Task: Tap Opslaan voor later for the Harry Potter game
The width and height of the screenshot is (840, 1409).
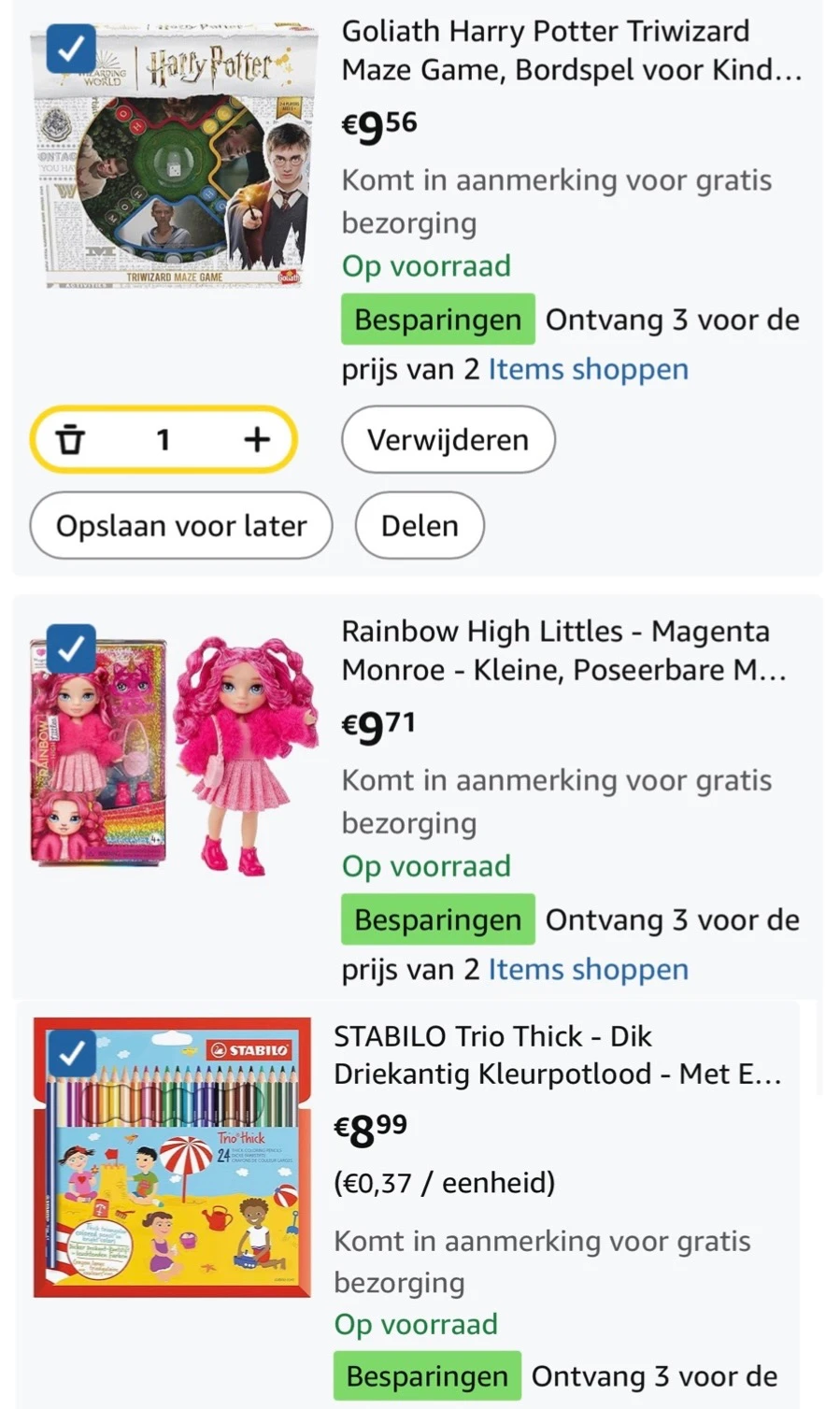Action: (181, 526)
